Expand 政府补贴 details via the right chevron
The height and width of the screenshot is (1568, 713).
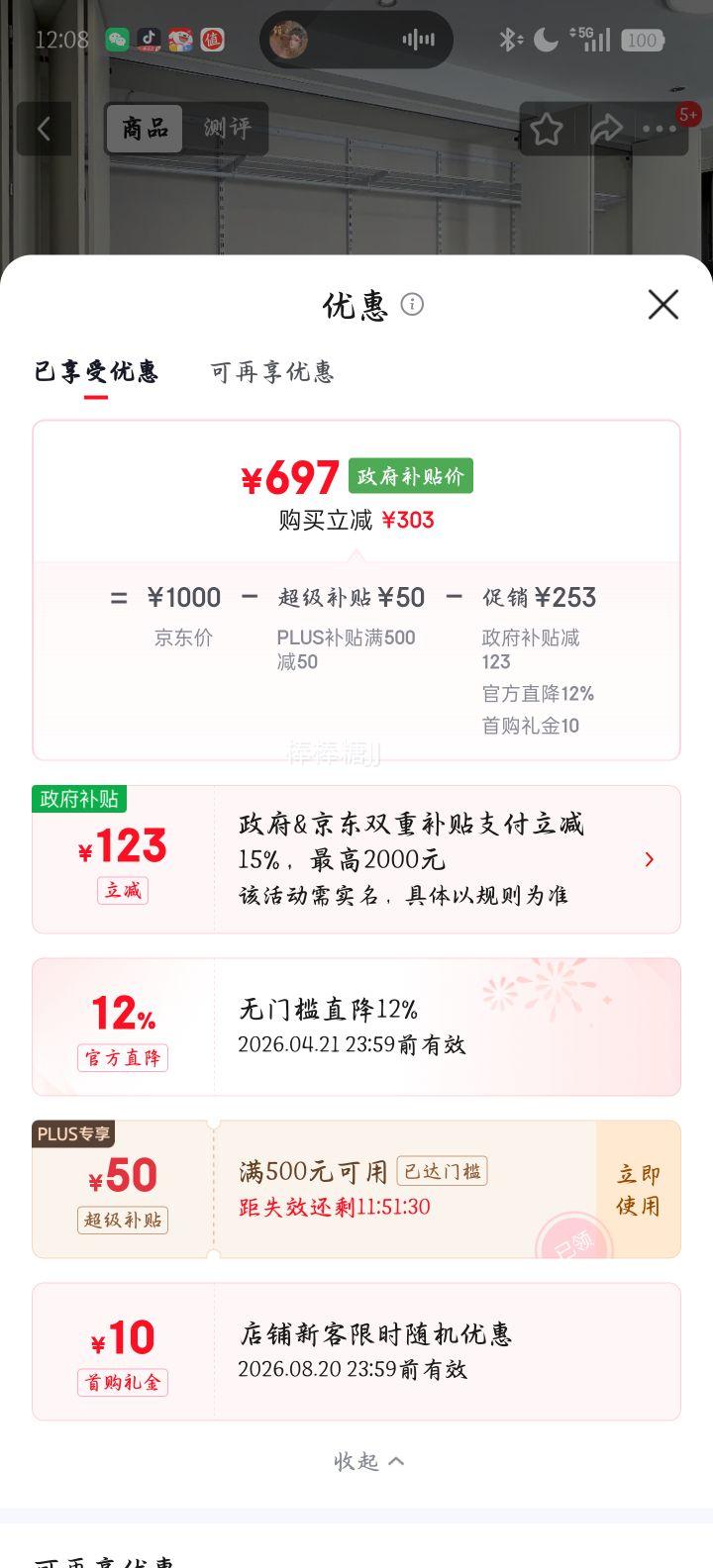650,859
